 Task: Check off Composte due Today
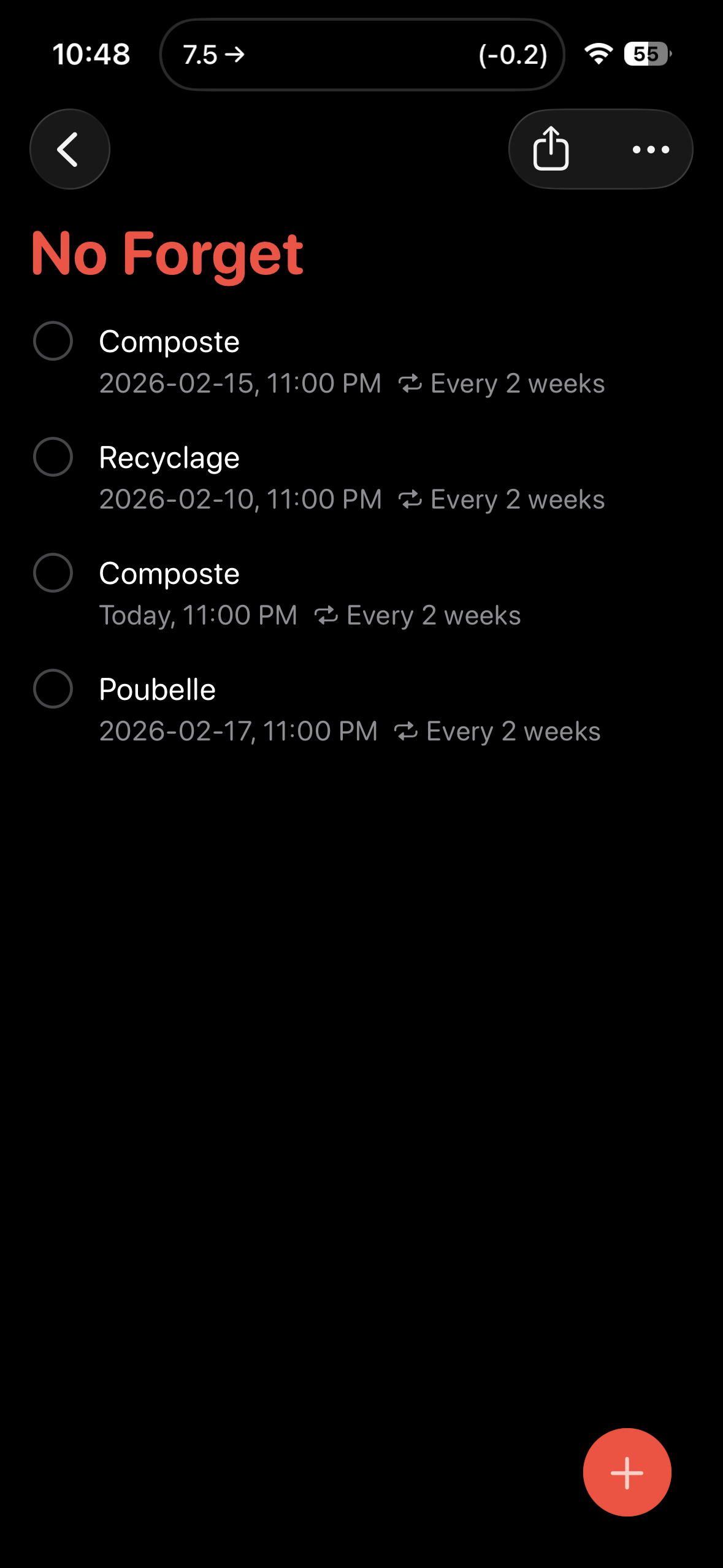(x=53, y=573)
